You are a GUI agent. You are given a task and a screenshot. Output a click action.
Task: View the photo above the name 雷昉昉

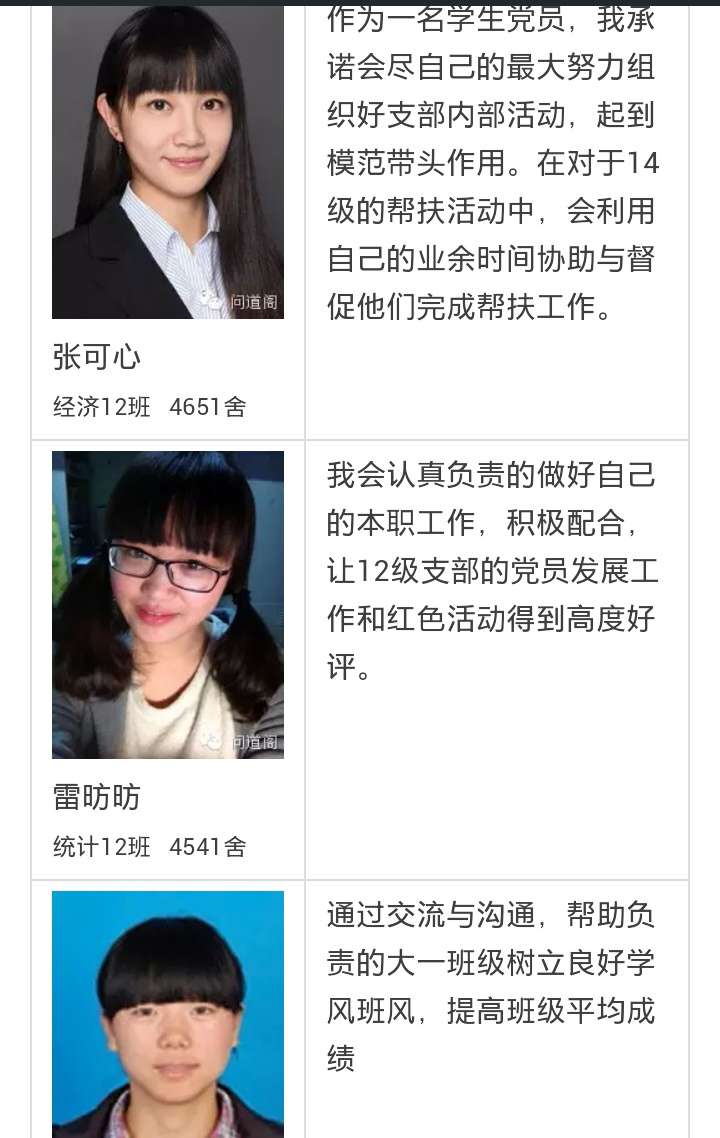[x=168, y=604]
